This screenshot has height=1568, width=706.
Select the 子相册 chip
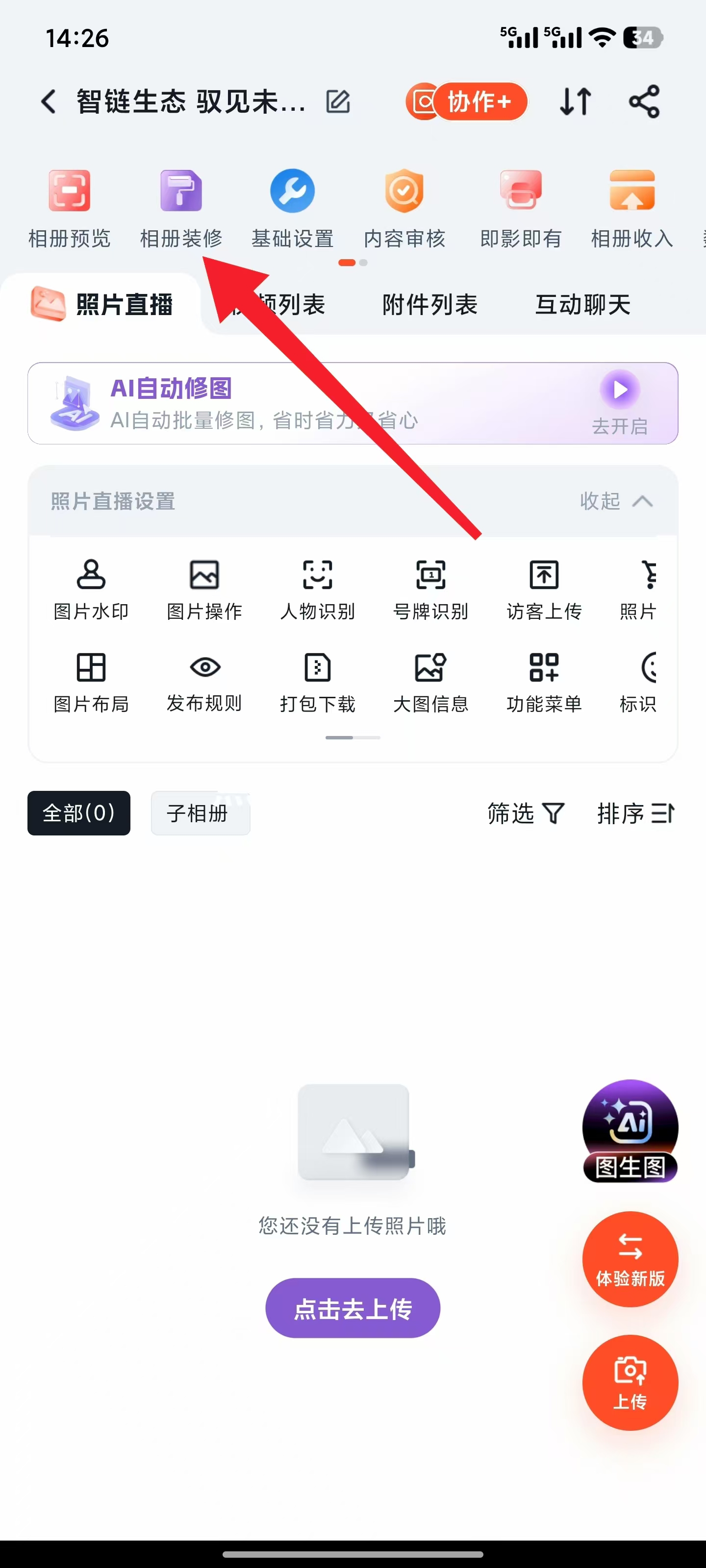tap(200, 812)
